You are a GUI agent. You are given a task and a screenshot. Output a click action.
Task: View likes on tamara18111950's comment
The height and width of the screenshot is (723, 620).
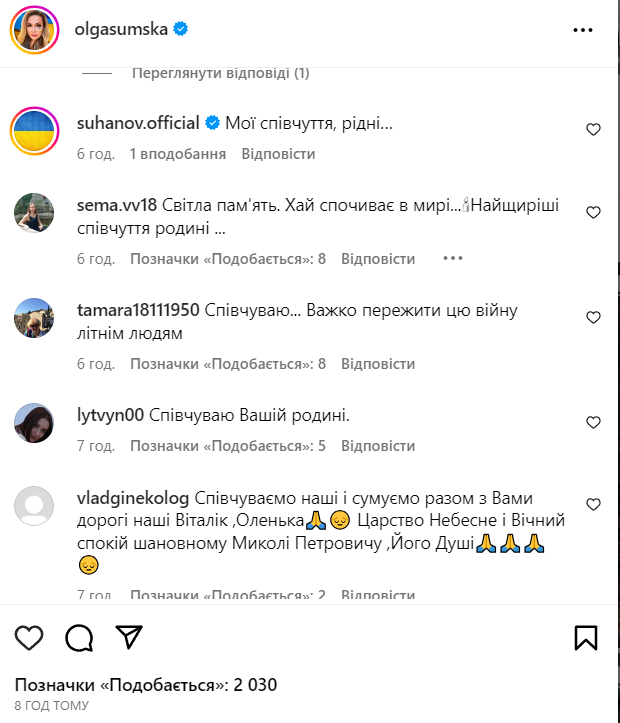[228, 363]
